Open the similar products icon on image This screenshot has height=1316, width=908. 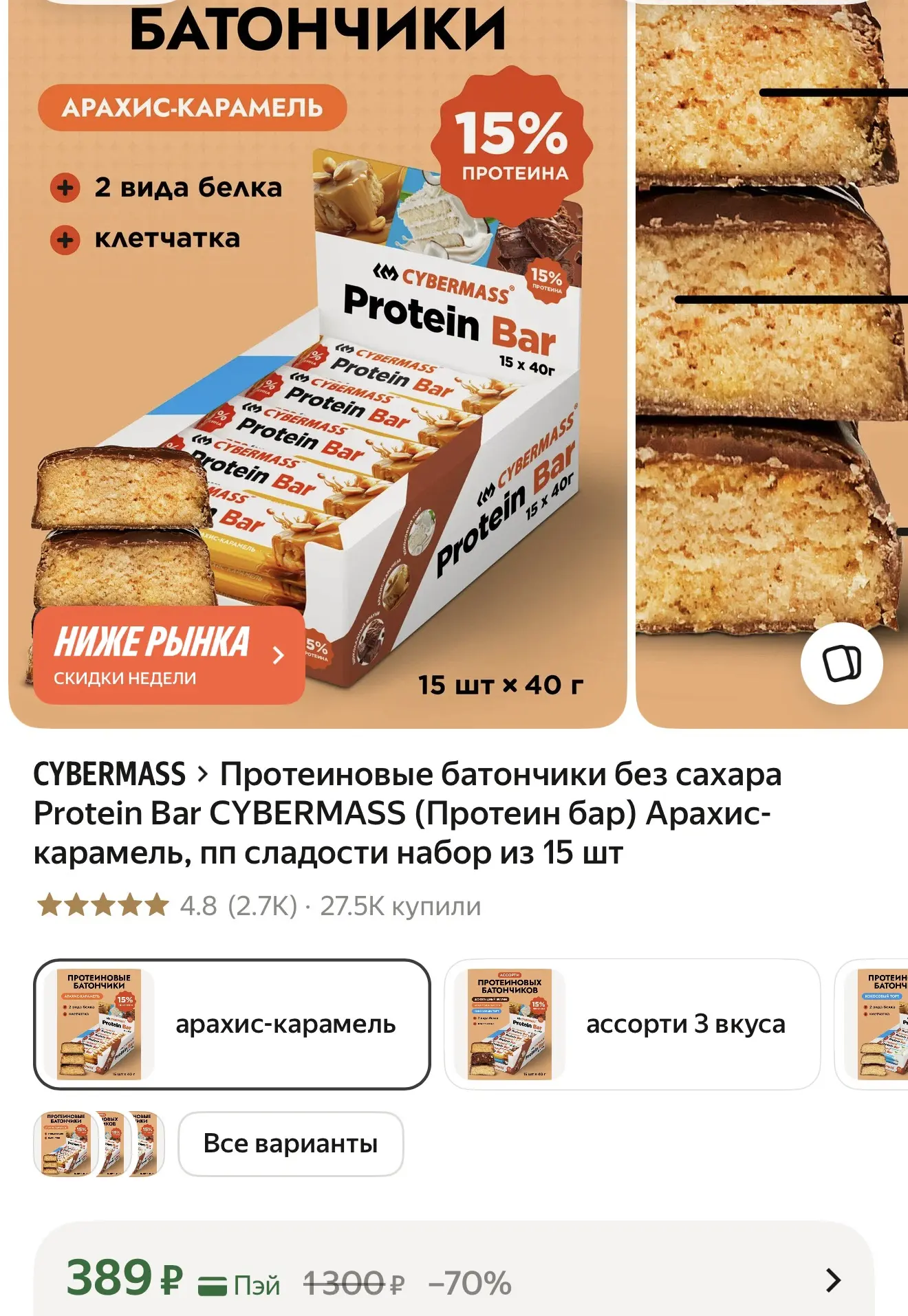pos(842,664)
